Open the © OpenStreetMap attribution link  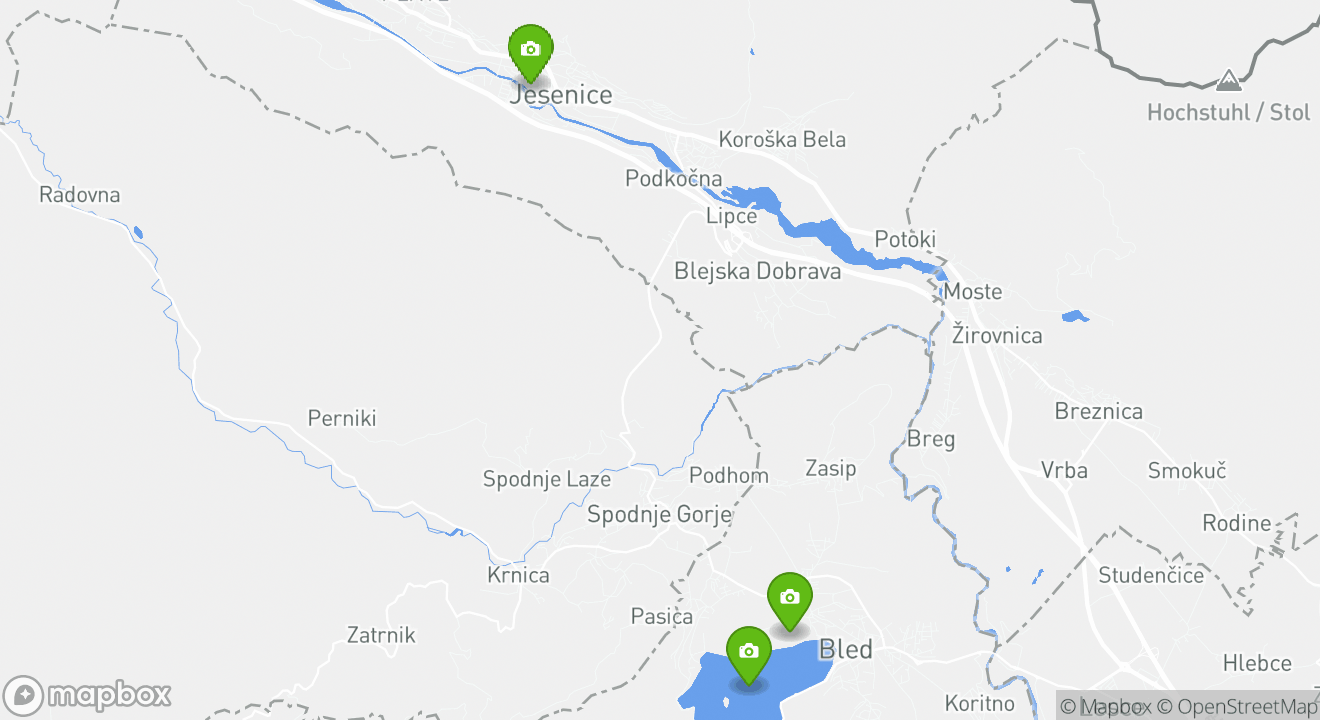1237,707
